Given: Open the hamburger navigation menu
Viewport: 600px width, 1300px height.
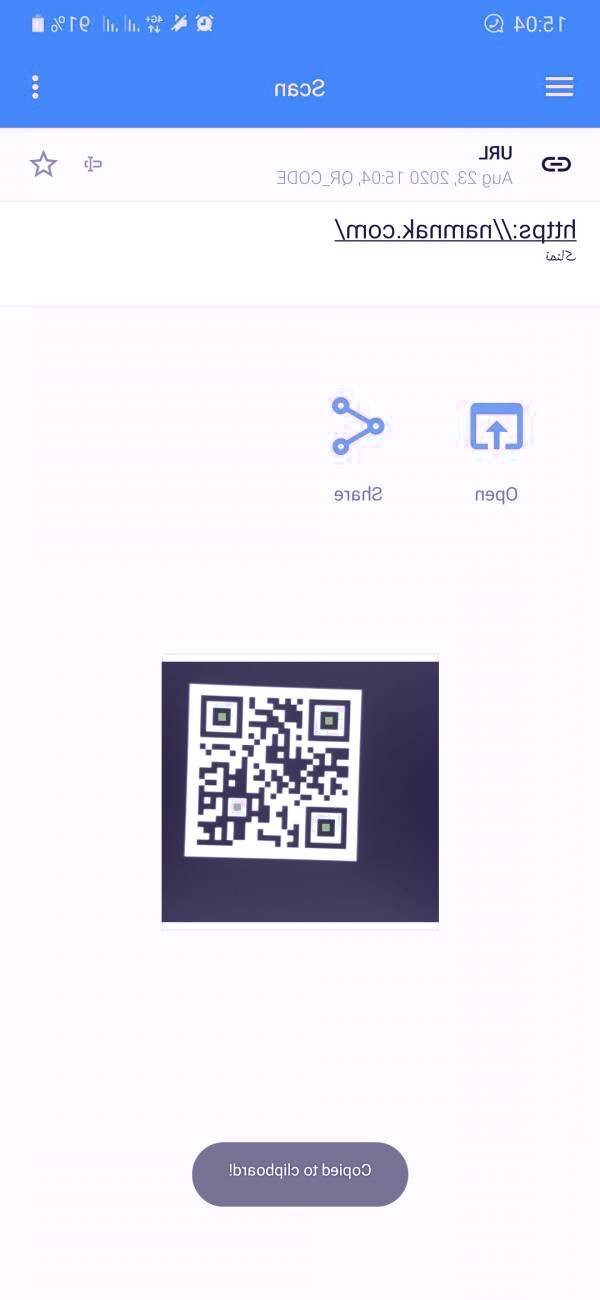Looking at the screenshot, I should [559, 87].
